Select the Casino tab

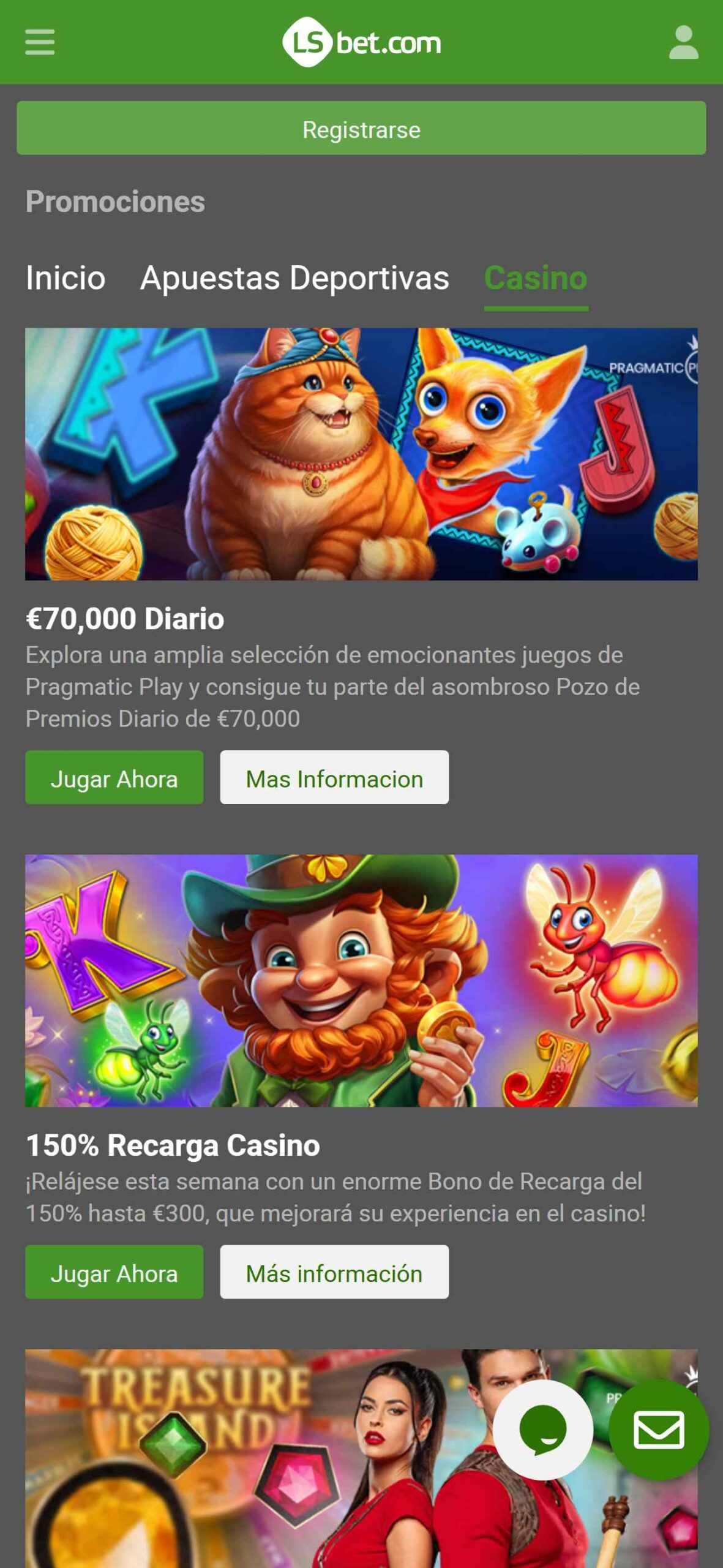[536, 279]
